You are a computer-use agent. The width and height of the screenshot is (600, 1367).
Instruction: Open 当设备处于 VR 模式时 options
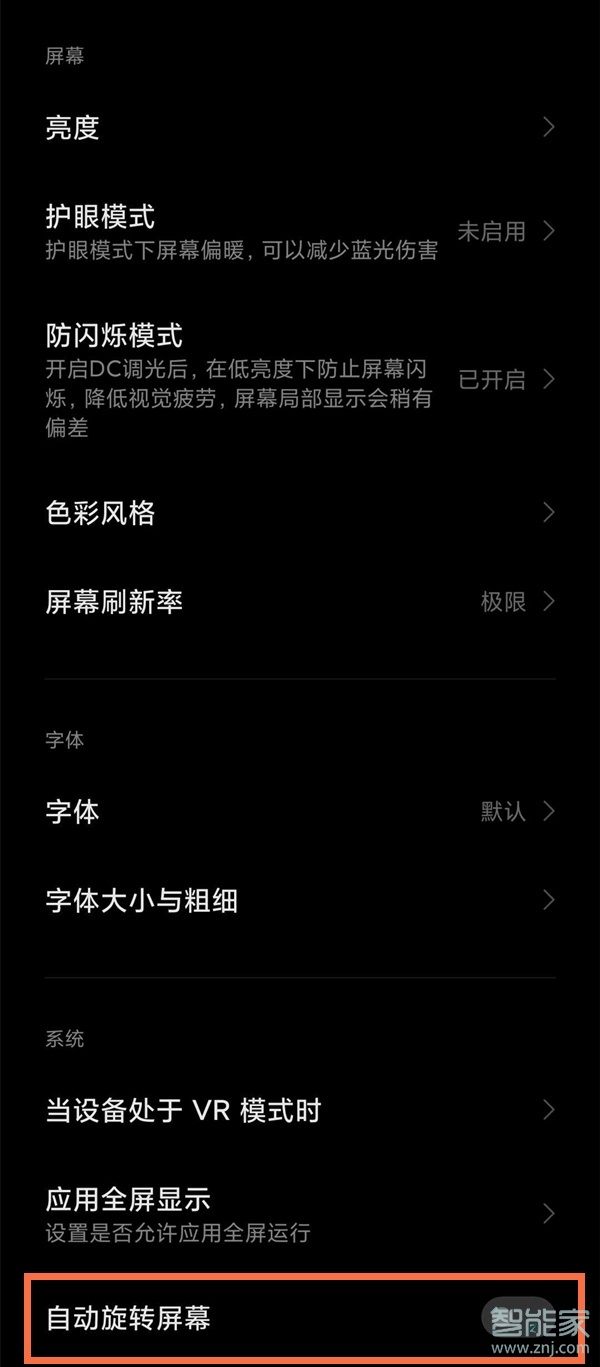click(300, 1109)
